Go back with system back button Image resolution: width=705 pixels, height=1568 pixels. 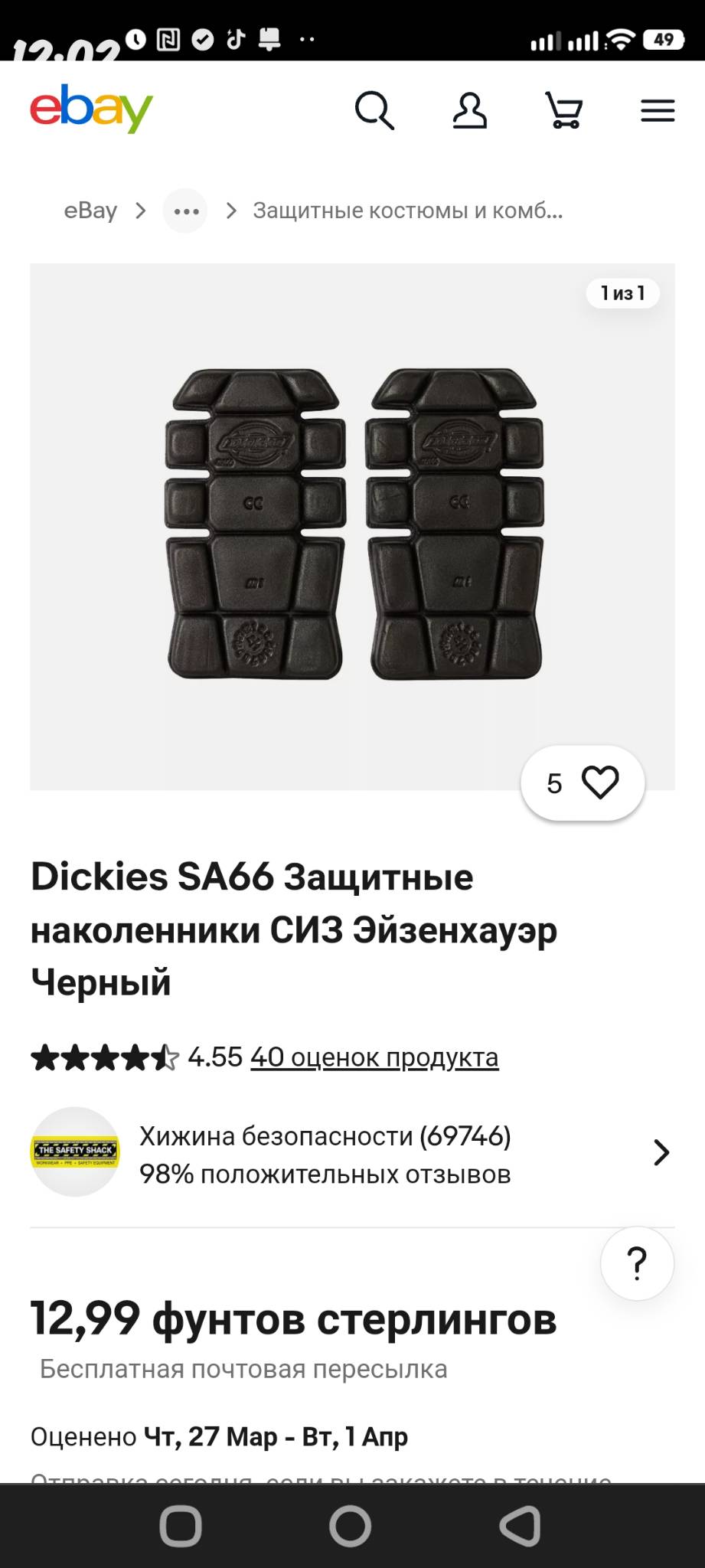[x=521, y=1526]
